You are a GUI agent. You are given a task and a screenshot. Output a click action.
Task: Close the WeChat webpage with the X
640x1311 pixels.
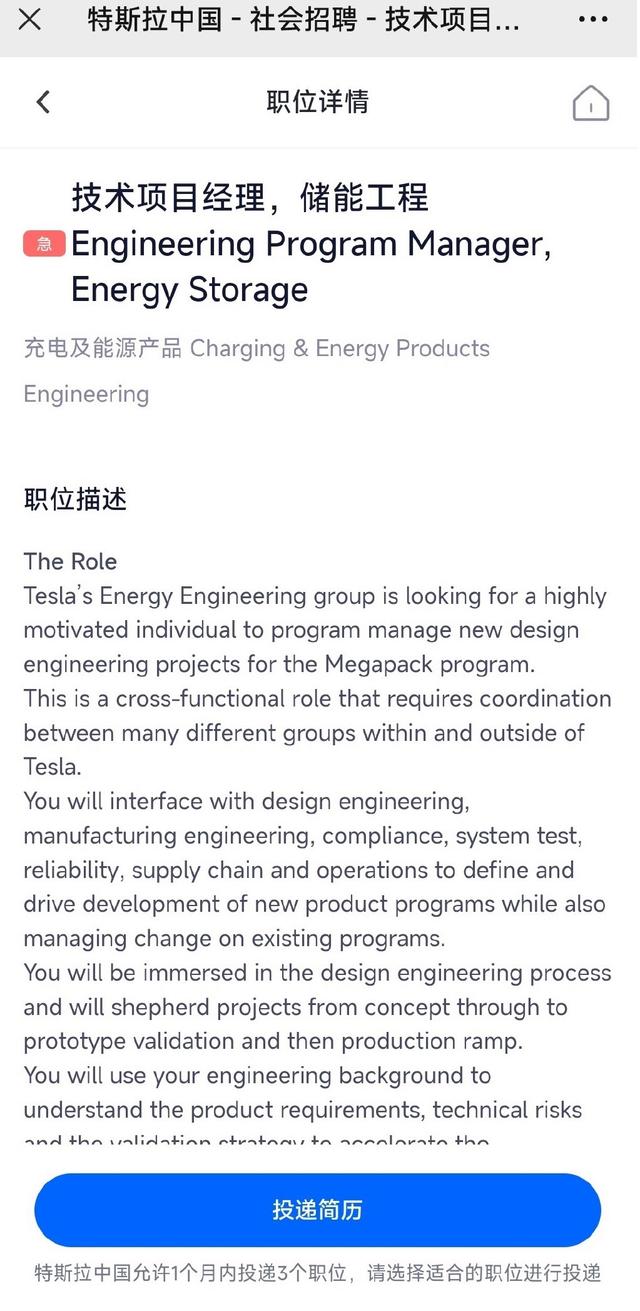tap(30, 20)
